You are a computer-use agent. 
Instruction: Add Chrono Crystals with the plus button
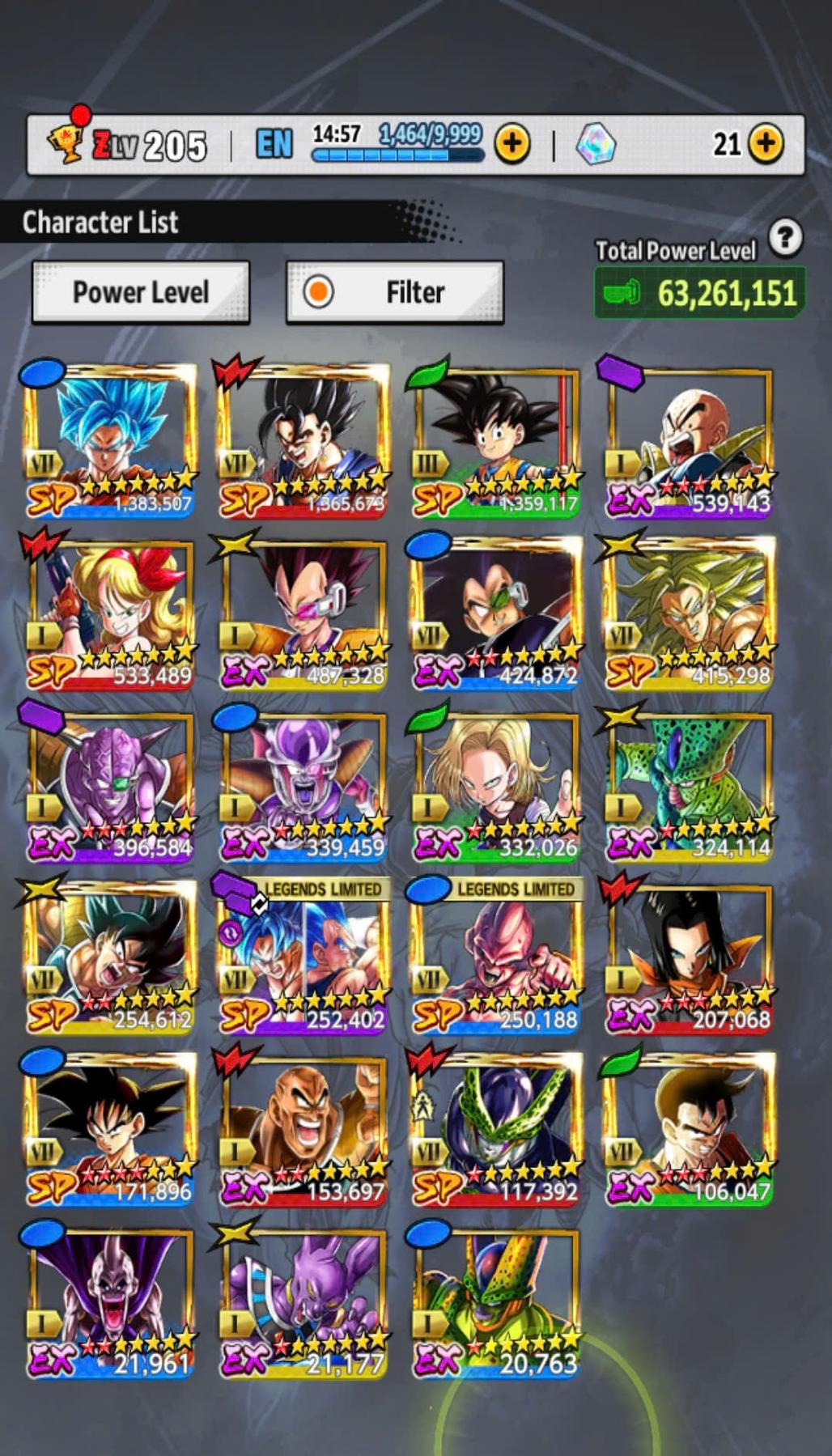coord(765,144)
